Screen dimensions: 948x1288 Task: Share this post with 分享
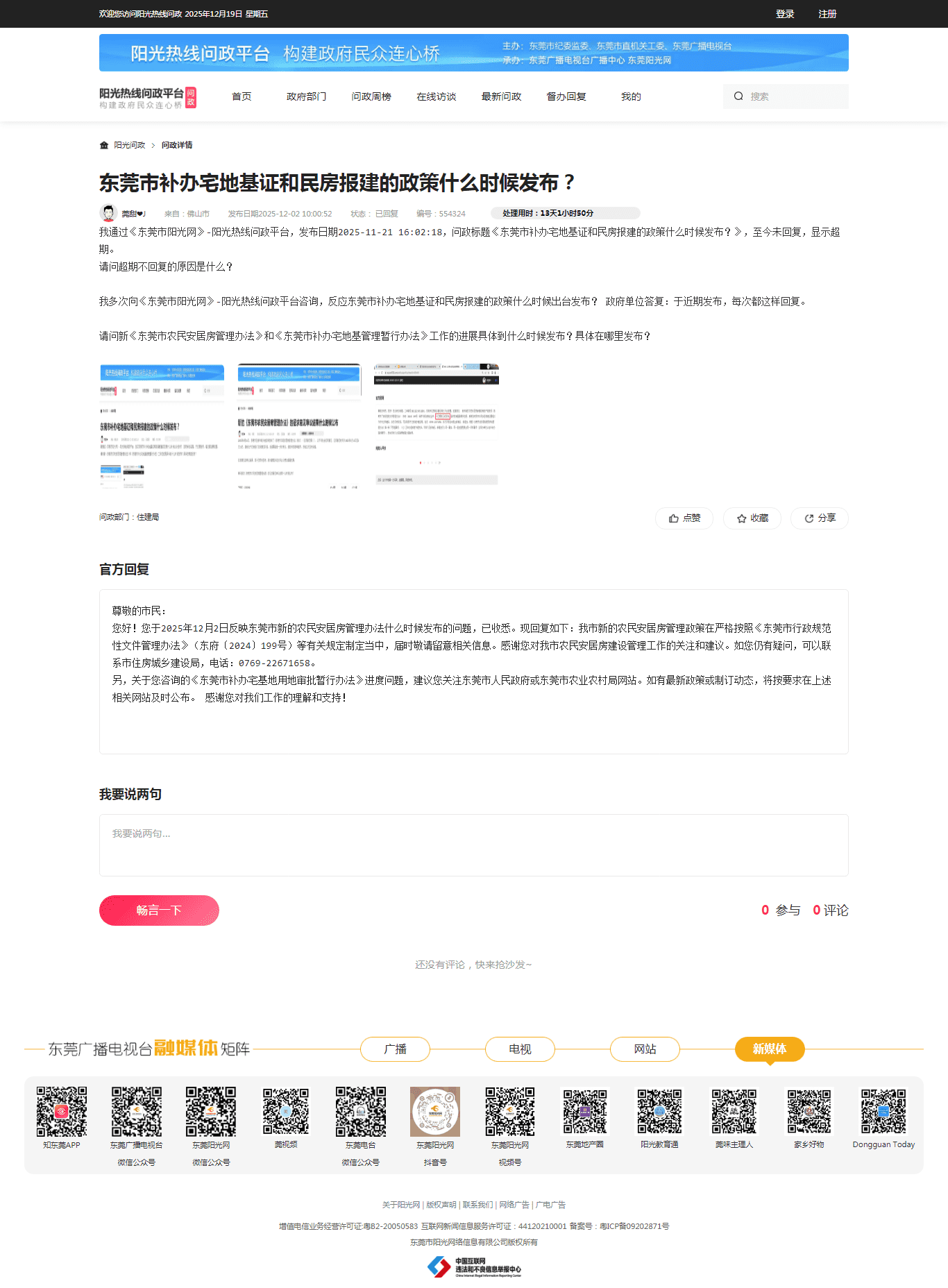point(820,518)
